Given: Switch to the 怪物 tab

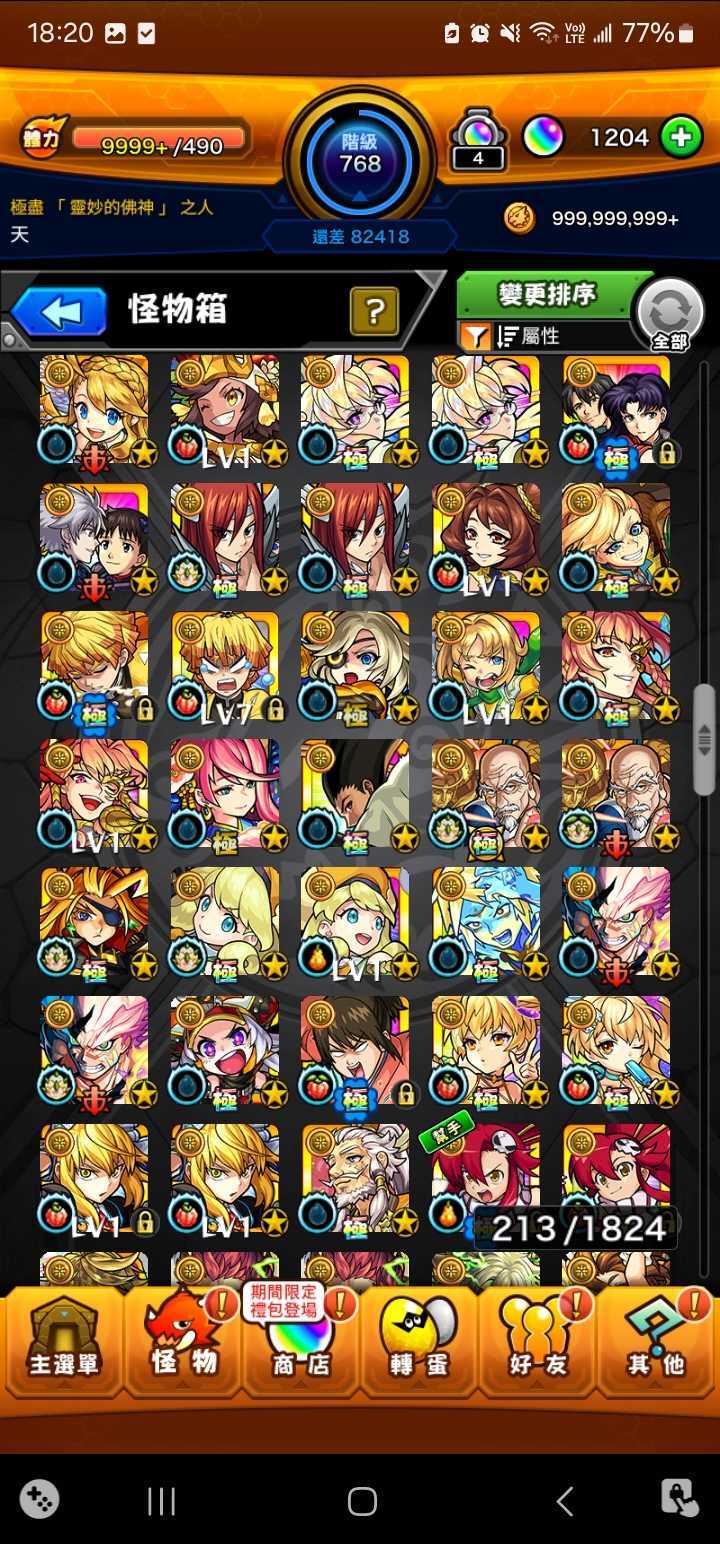Looking at the screenshot, I should click(x=184, y=1342).
